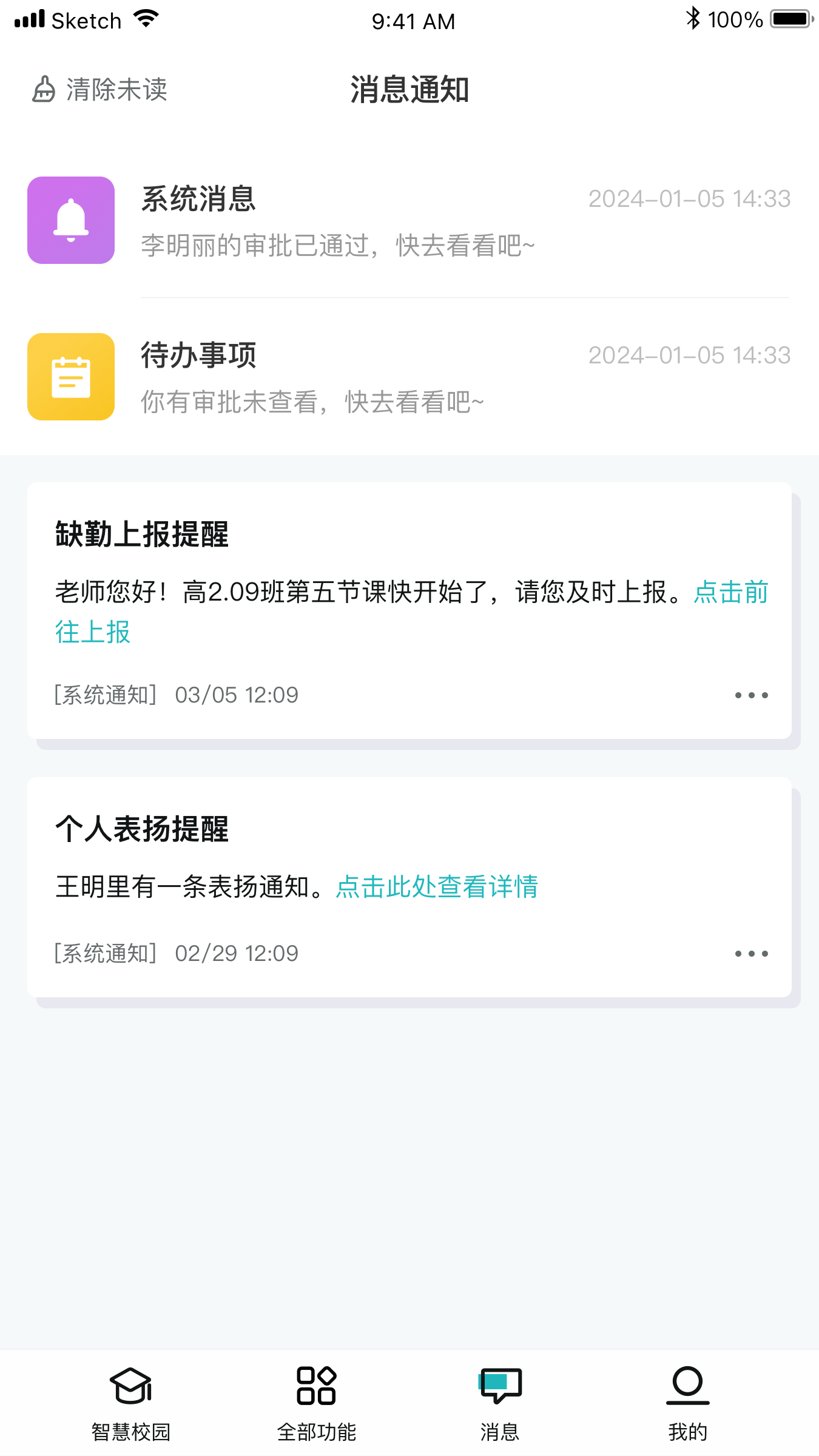Viewport: 819px width, 1456px height.
Task: Tap the yellow 待办事项 clipboard icon
Action: [x=70, y=377]
